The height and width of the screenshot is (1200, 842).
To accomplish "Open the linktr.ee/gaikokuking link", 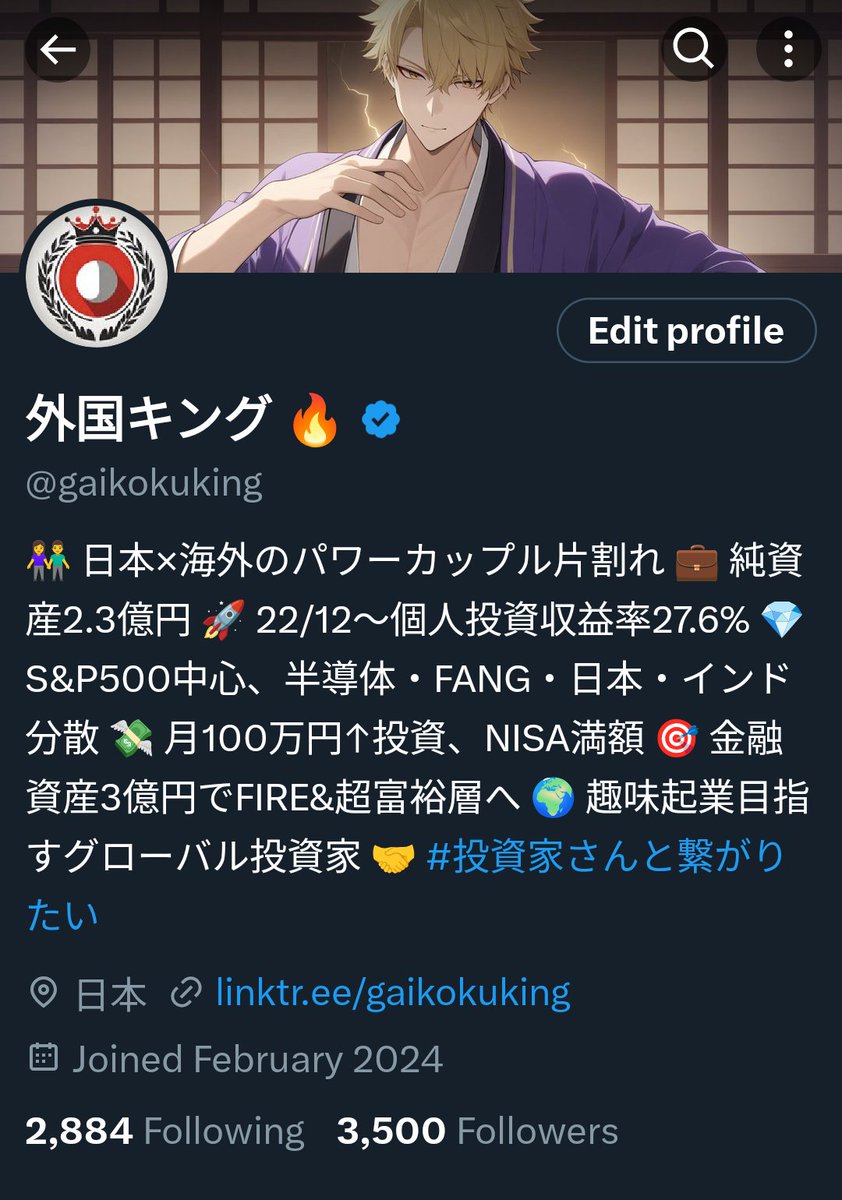I will click(x=393, y=993).
